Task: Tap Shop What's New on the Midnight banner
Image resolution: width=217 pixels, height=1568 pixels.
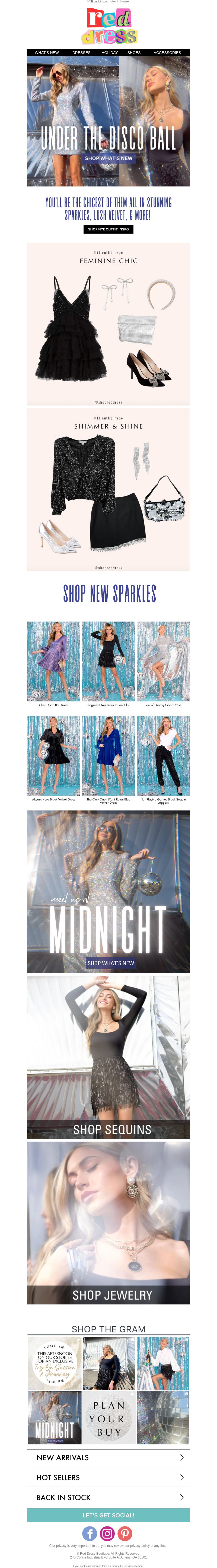Action: click(x=111, y=963)
